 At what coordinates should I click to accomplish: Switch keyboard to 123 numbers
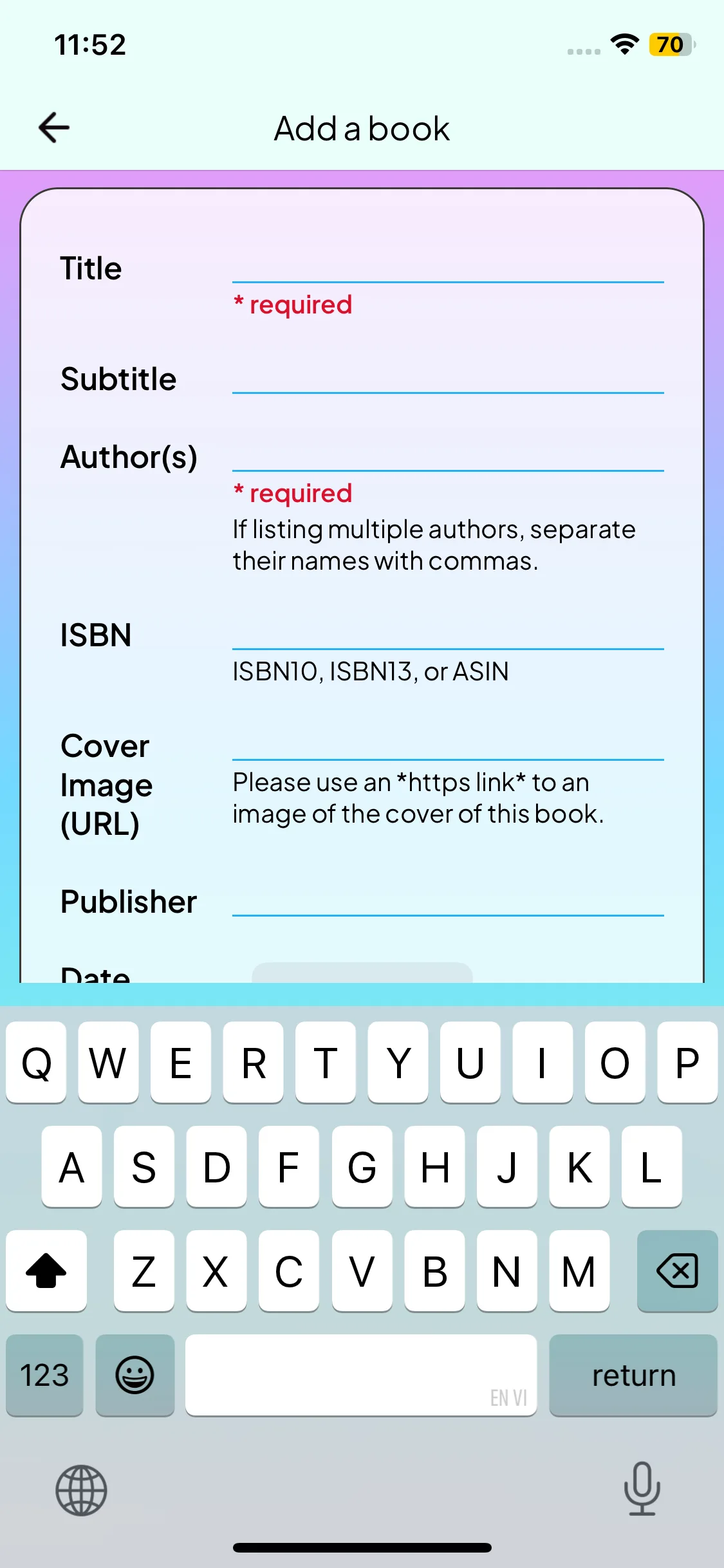44,1375
